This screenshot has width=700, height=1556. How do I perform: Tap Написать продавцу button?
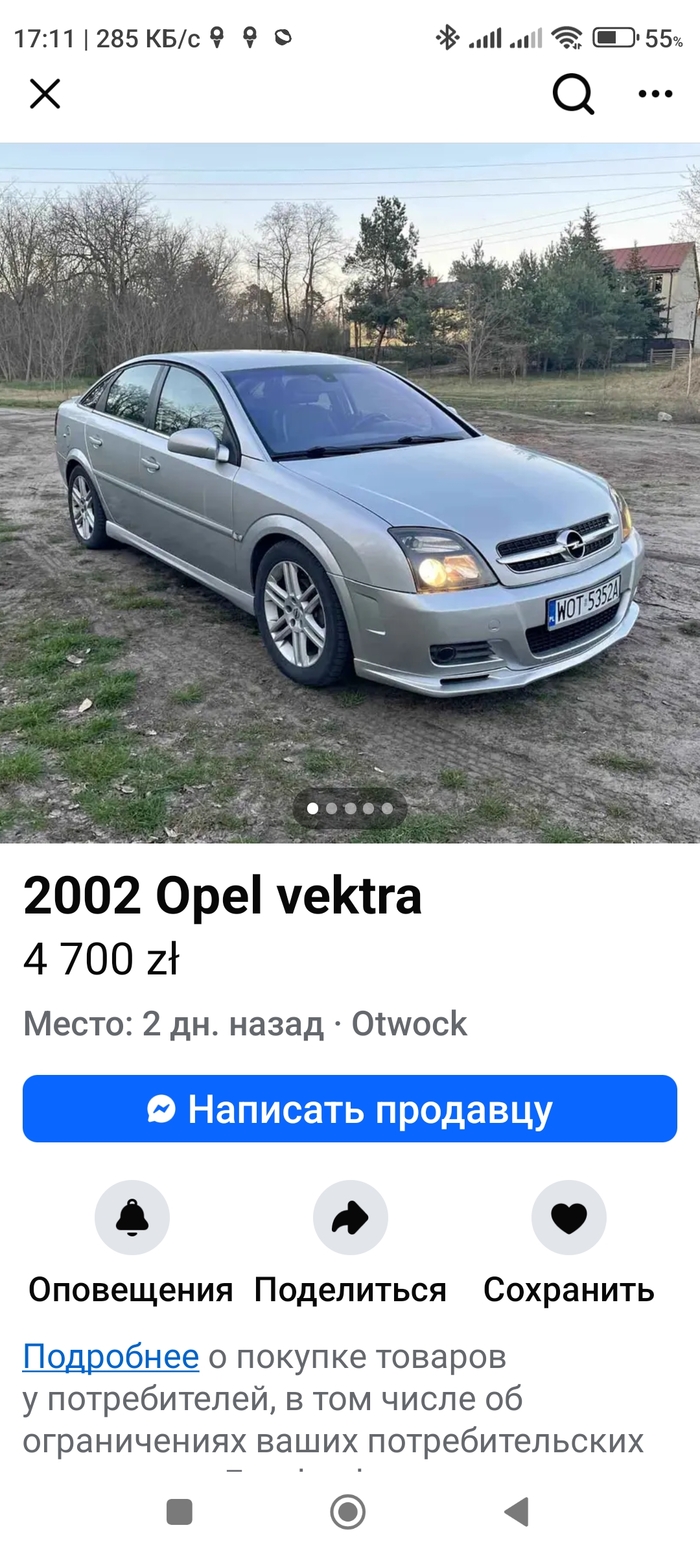350,1109
